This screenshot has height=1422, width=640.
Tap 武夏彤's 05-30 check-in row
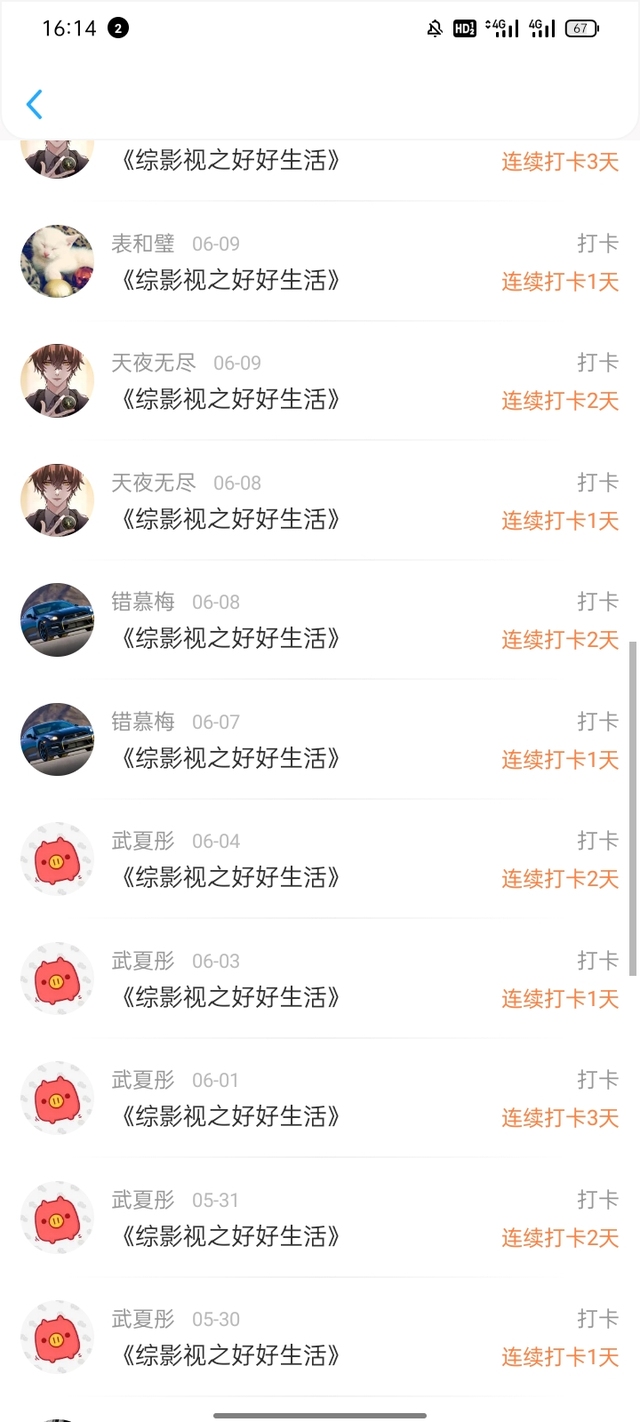click(x=320, y=1337)
